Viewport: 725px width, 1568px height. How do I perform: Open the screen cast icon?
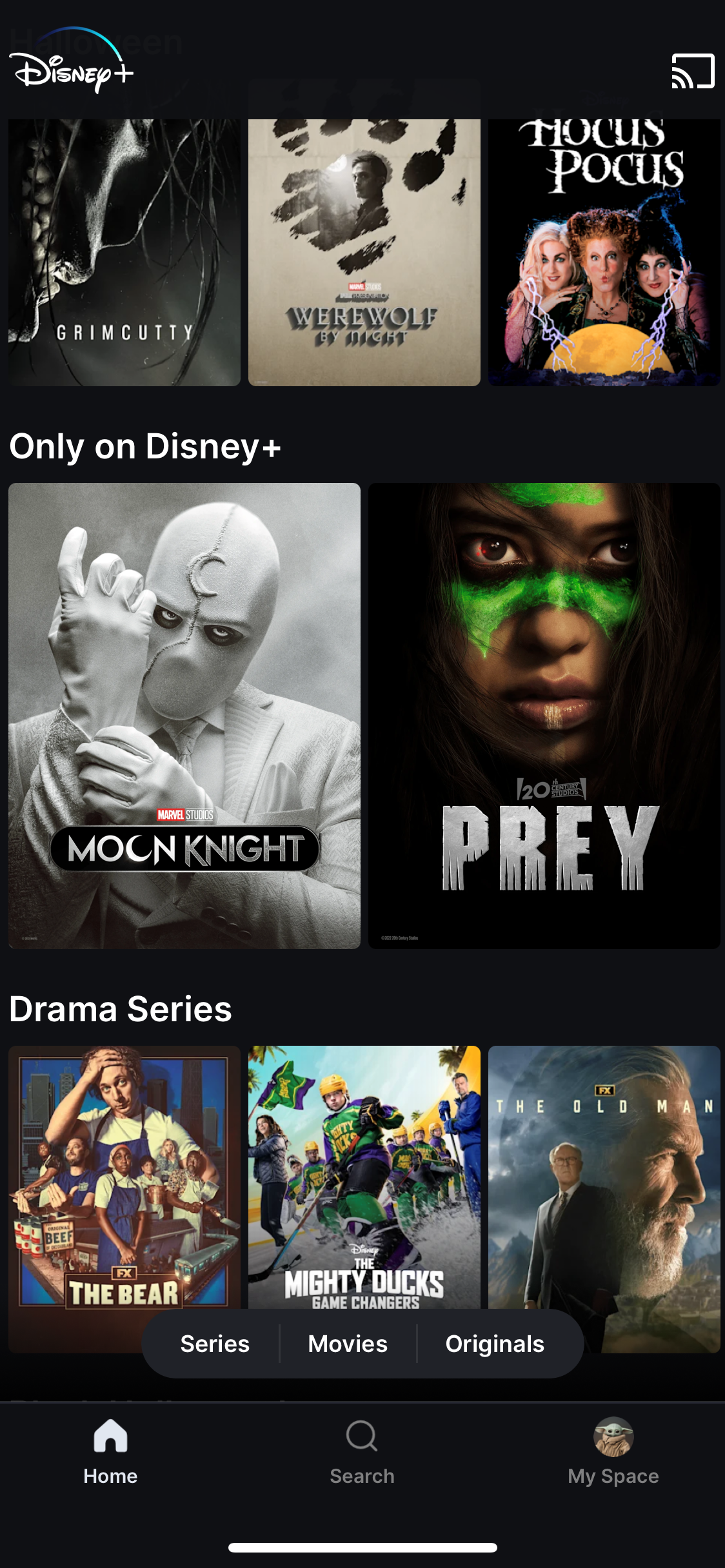pyautogui.click(x=693, y=71)
